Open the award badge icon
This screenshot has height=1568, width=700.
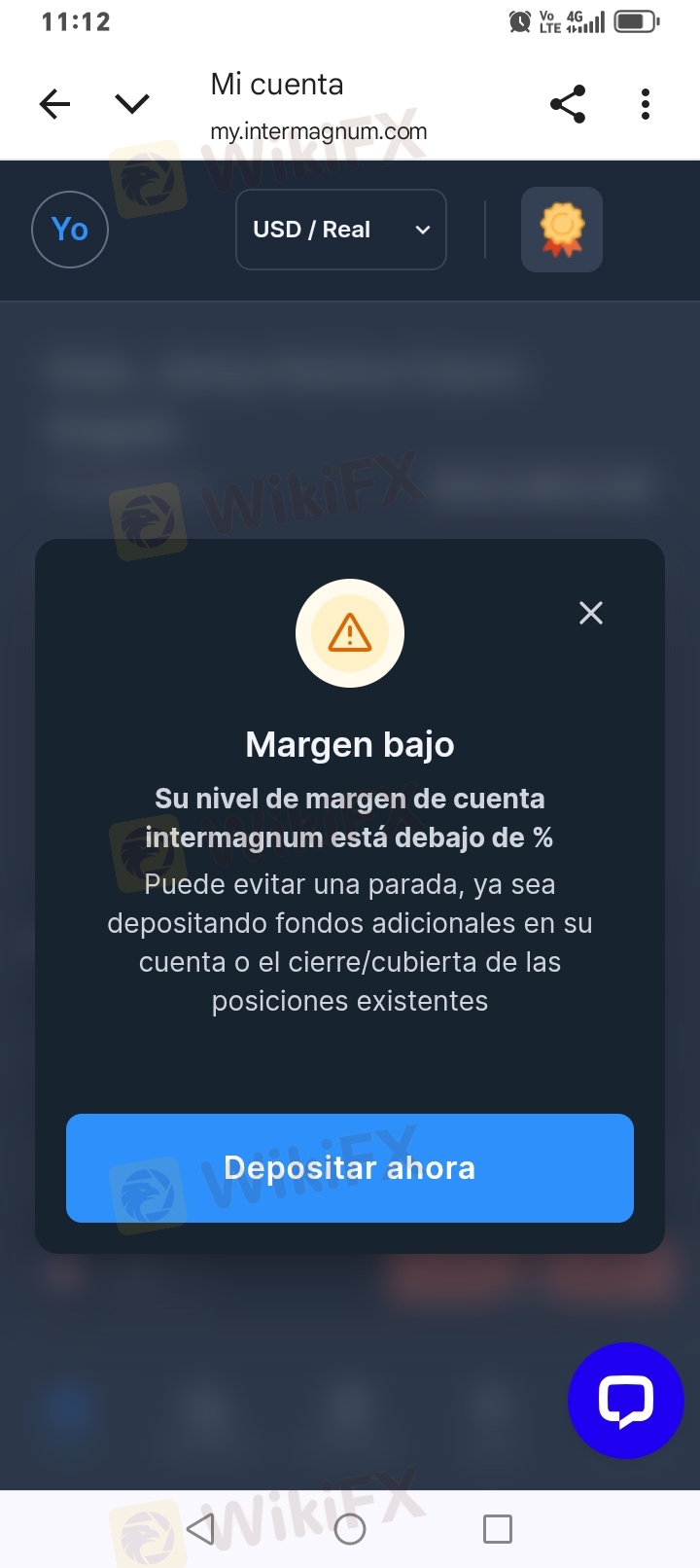coord(562,230)
